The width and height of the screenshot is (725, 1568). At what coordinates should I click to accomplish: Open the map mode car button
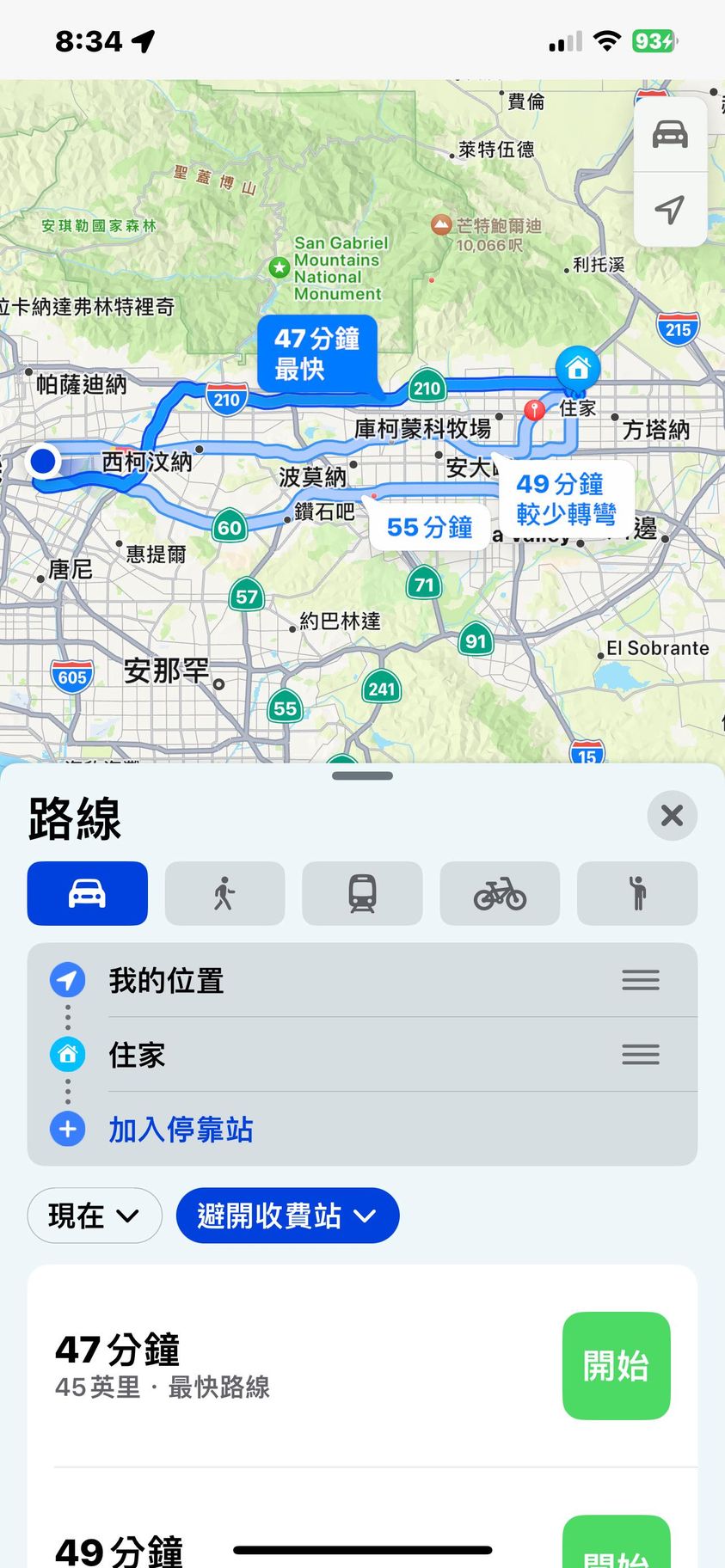[670, 135]
